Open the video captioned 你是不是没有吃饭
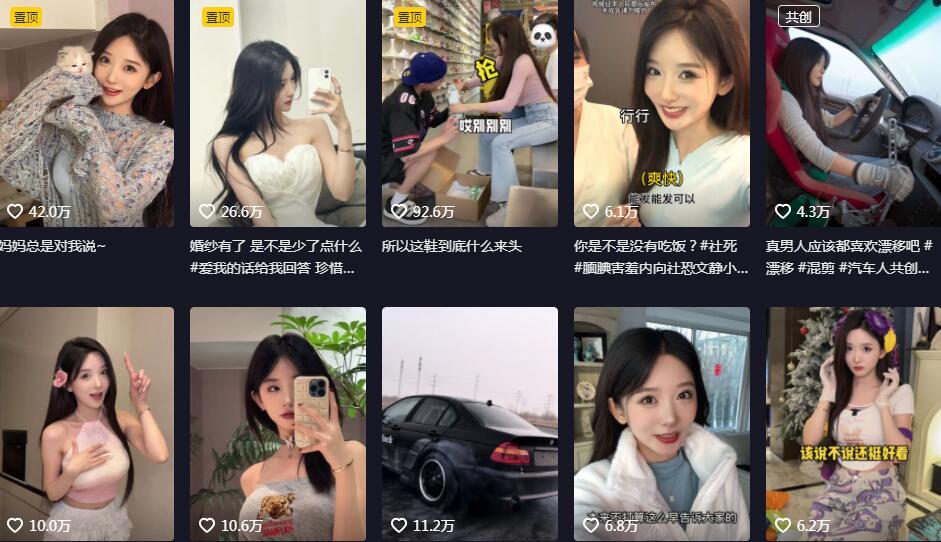The image size is (941, 542). tap(662, 113)
